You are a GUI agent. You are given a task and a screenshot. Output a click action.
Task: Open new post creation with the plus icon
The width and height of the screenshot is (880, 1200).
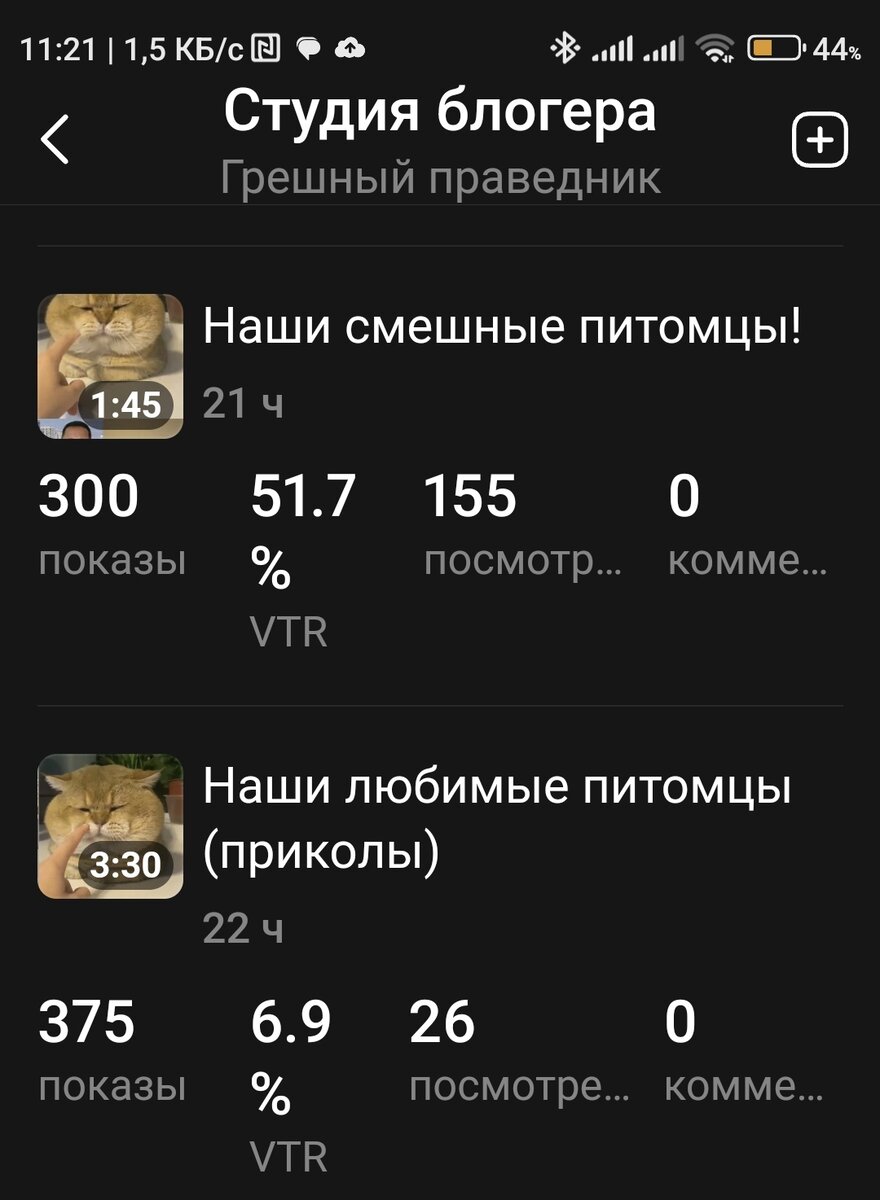tap(820, 138)
